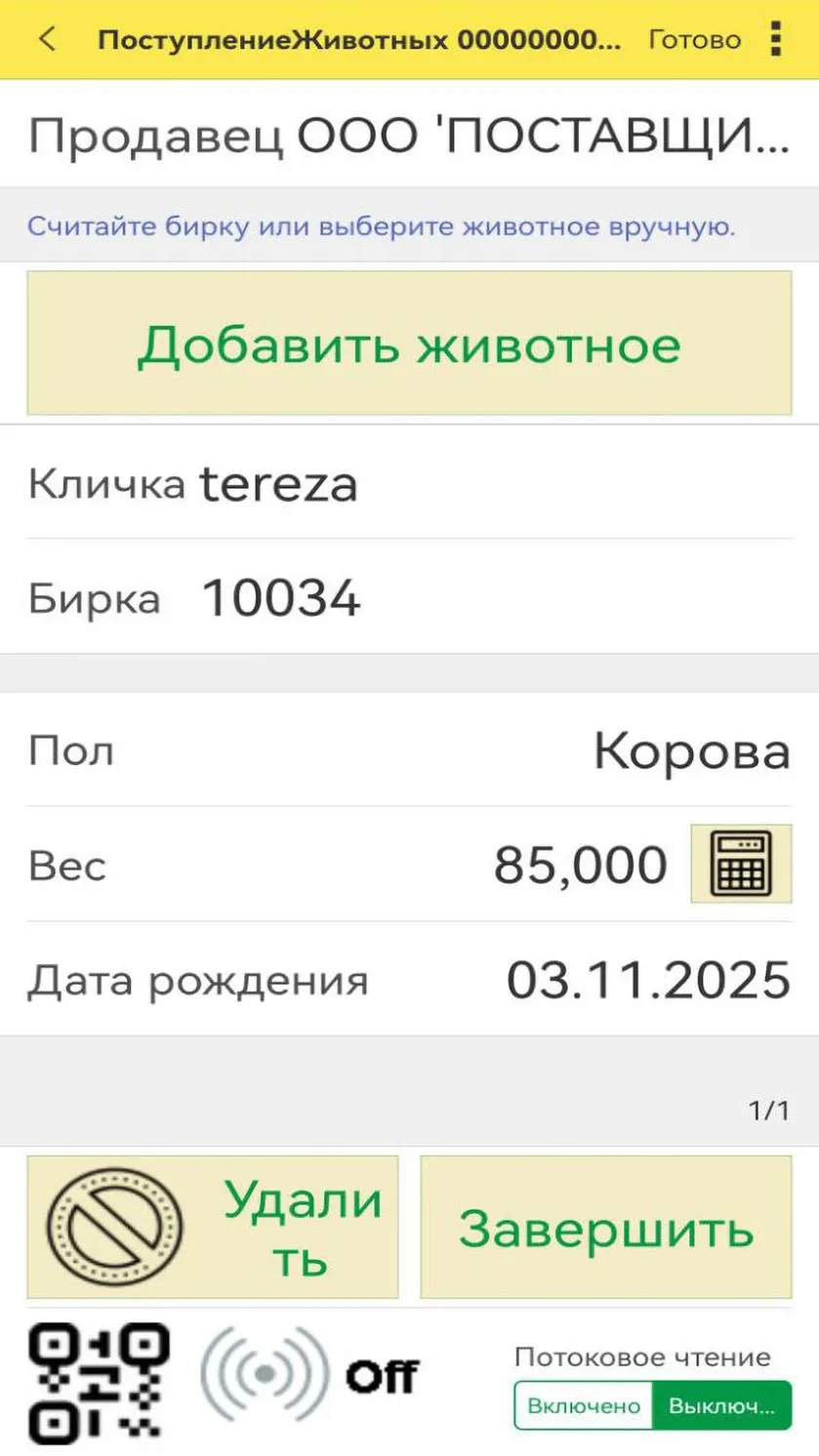Tap the Добавить животное button
The height and width of the screenshot is (1456, 819).
409,344
